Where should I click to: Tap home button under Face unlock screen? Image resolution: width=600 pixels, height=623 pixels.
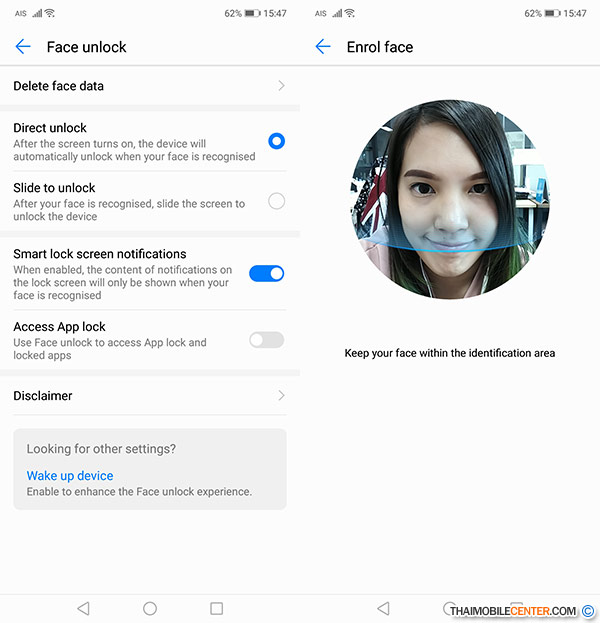tap(150, 608)
